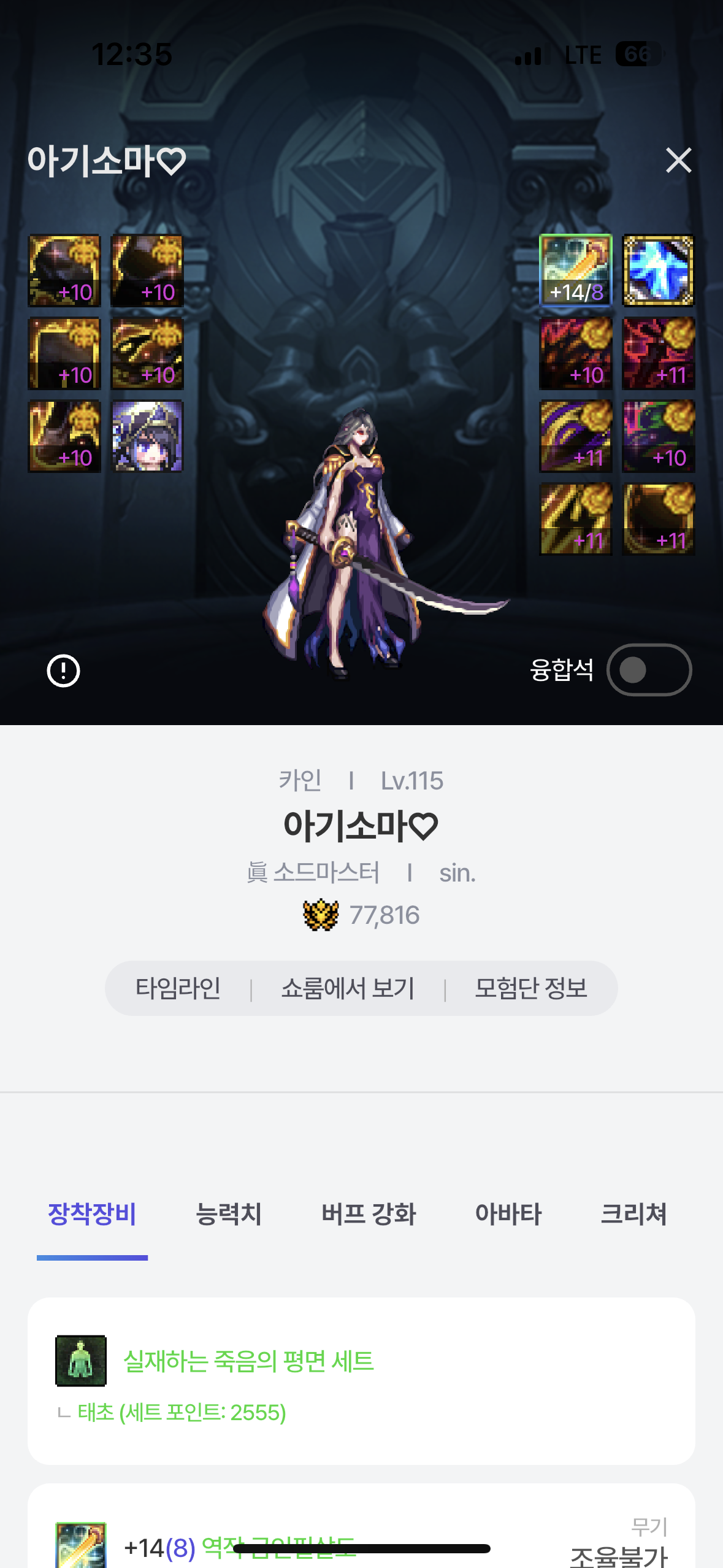Open the 크리쳐 tab
This screenshot has width=723, height=1568.
point(633,1214)
